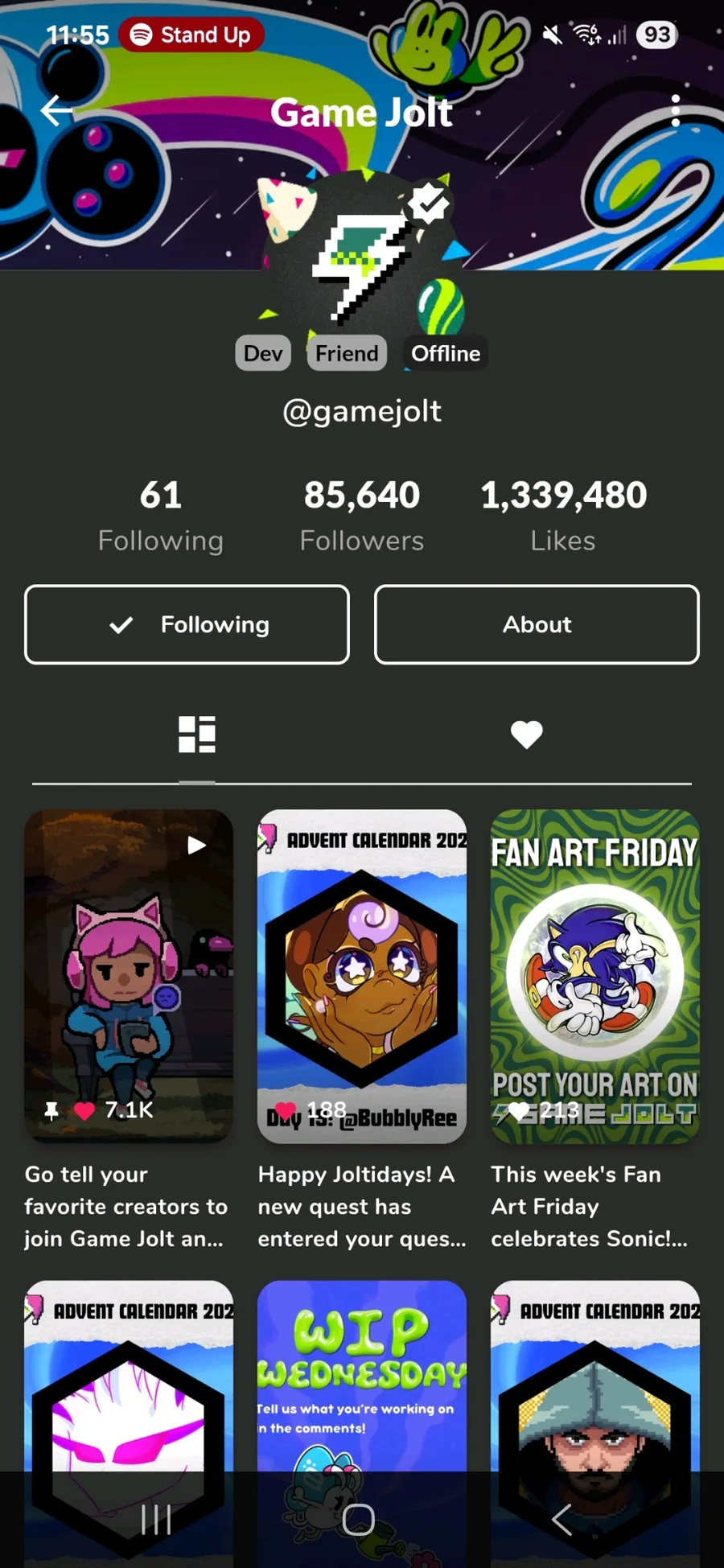
Task: Open the About section
Action: click(x=537, y=624)
